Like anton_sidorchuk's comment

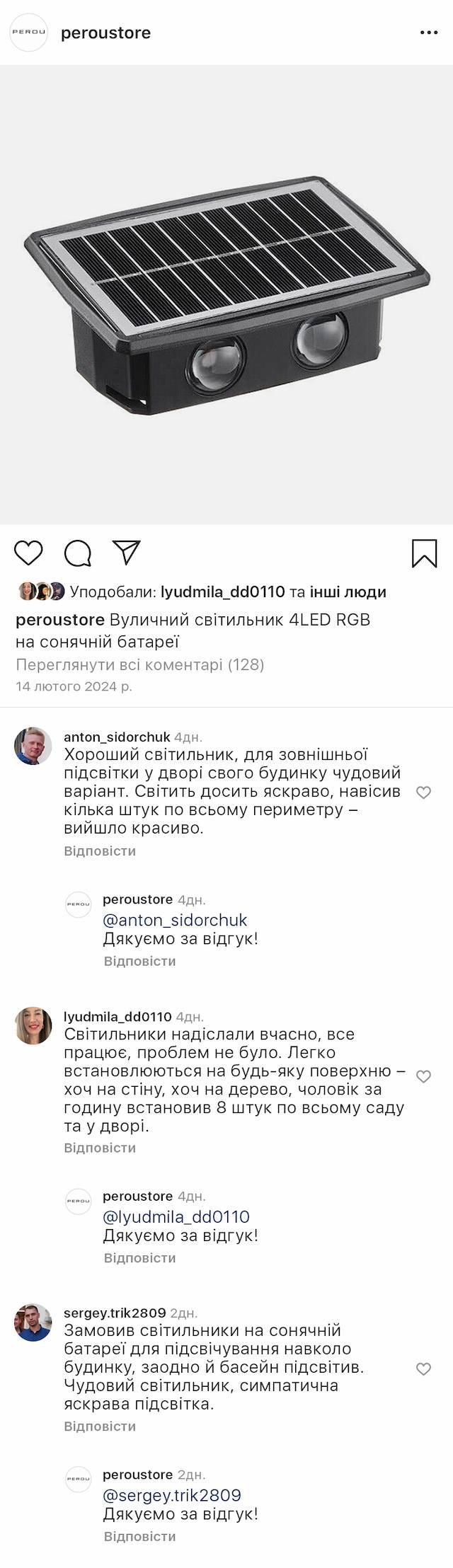(423, 792)
